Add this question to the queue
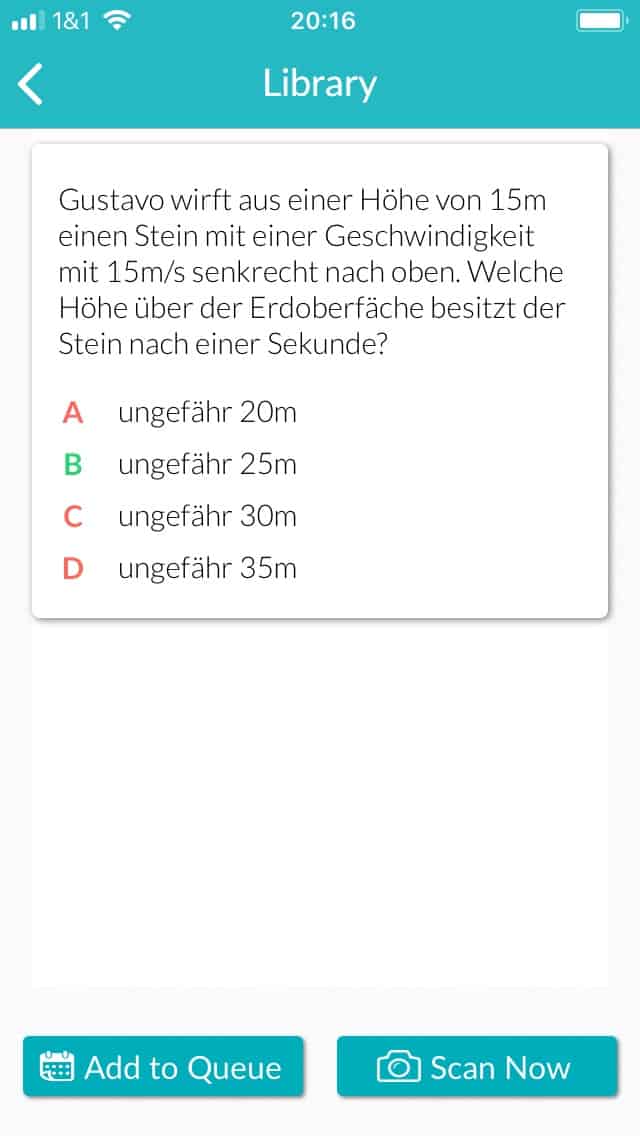The height and width of the screenshot is (1136, 640). pyautogui.click(x=163, y=1067)
